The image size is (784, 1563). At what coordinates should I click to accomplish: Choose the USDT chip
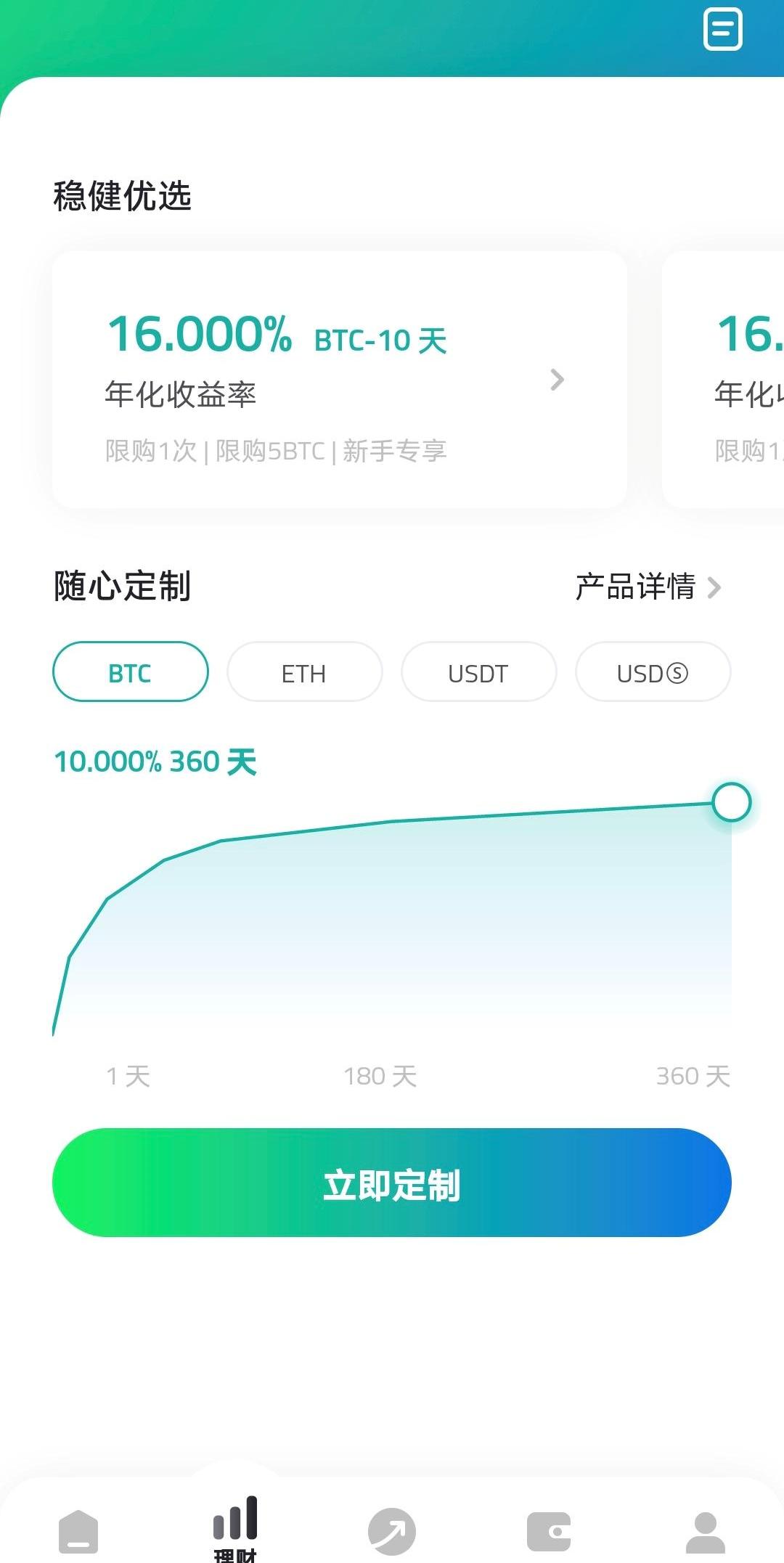(478, 672)
